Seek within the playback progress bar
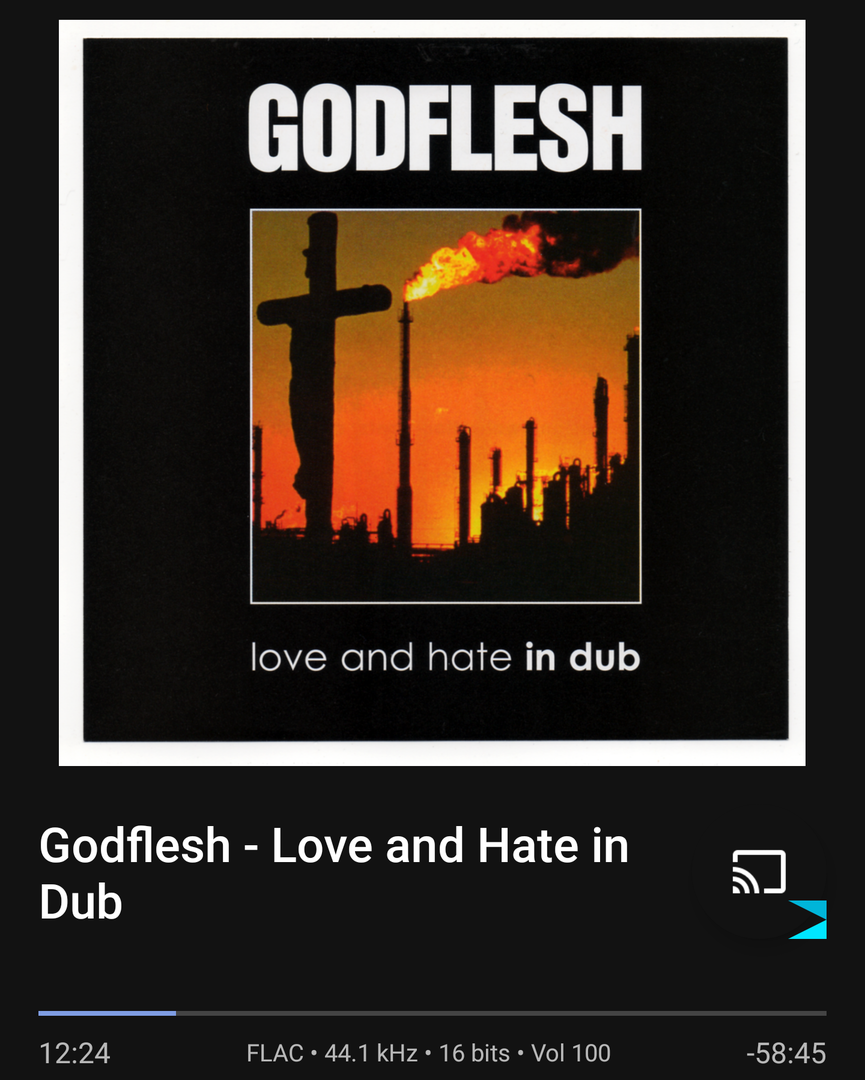 coord(432,1013)
